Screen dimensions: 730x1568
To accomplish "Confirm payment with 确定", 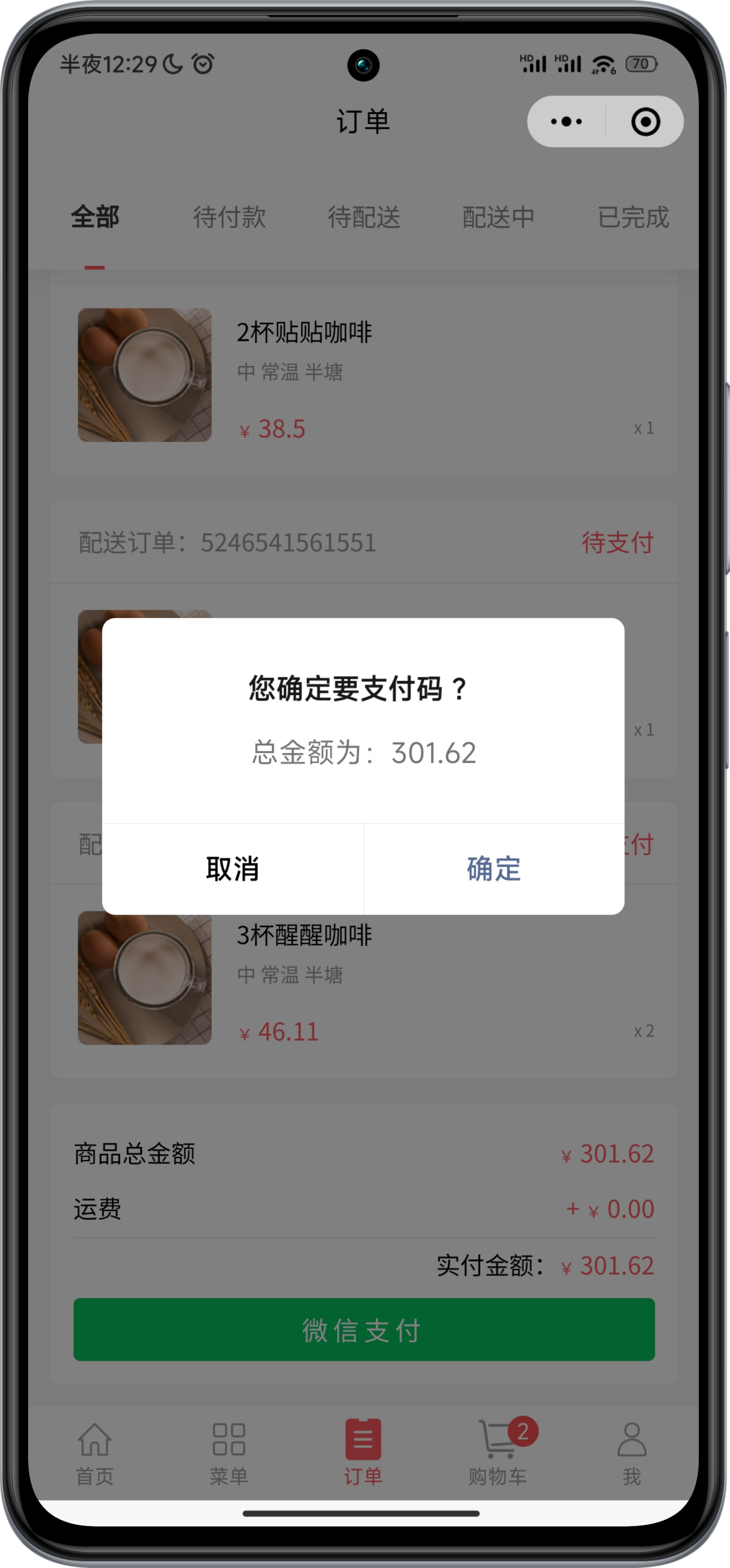I will tap(494, 868).
